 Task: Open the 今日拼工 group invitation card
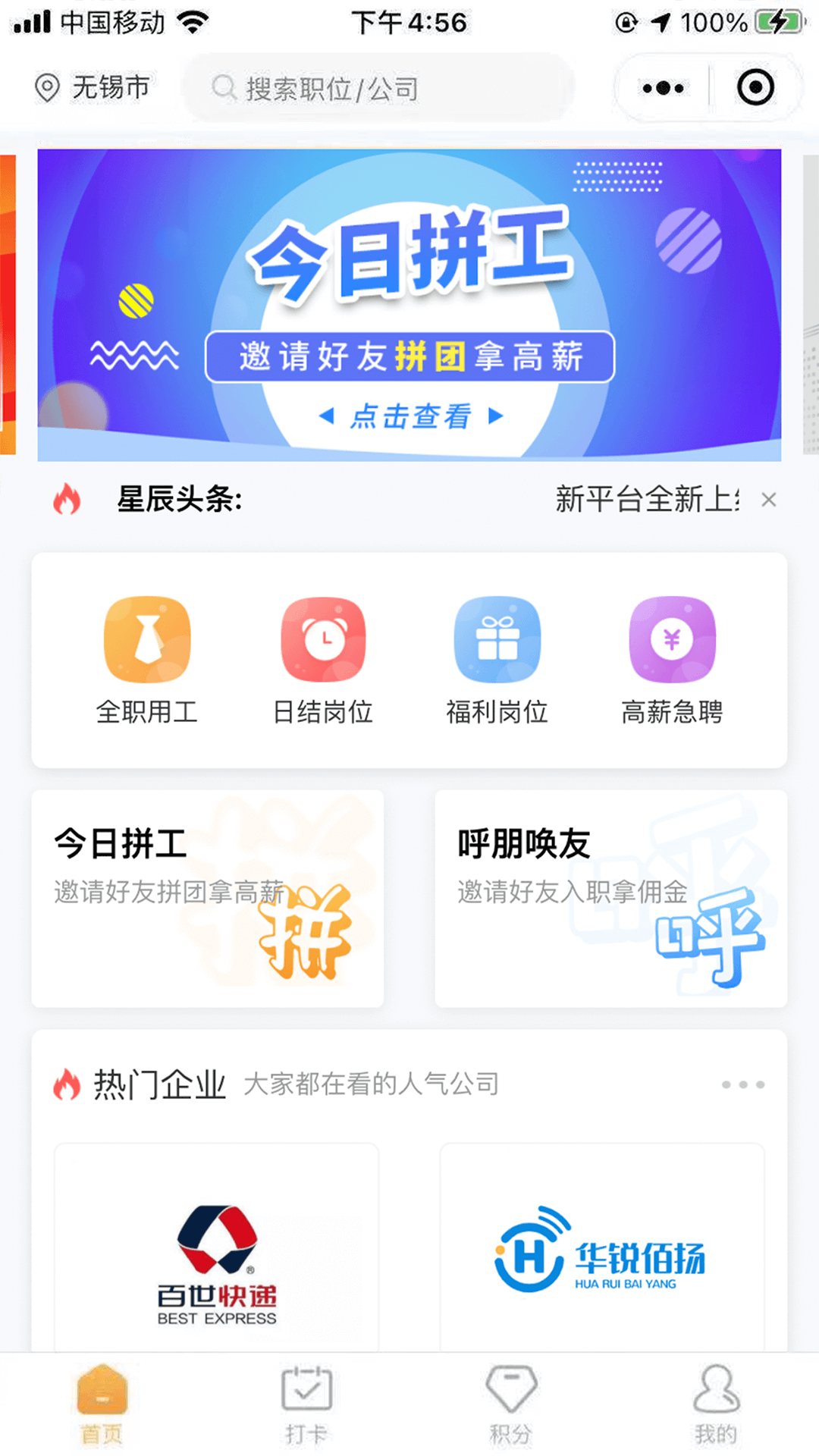207,898
